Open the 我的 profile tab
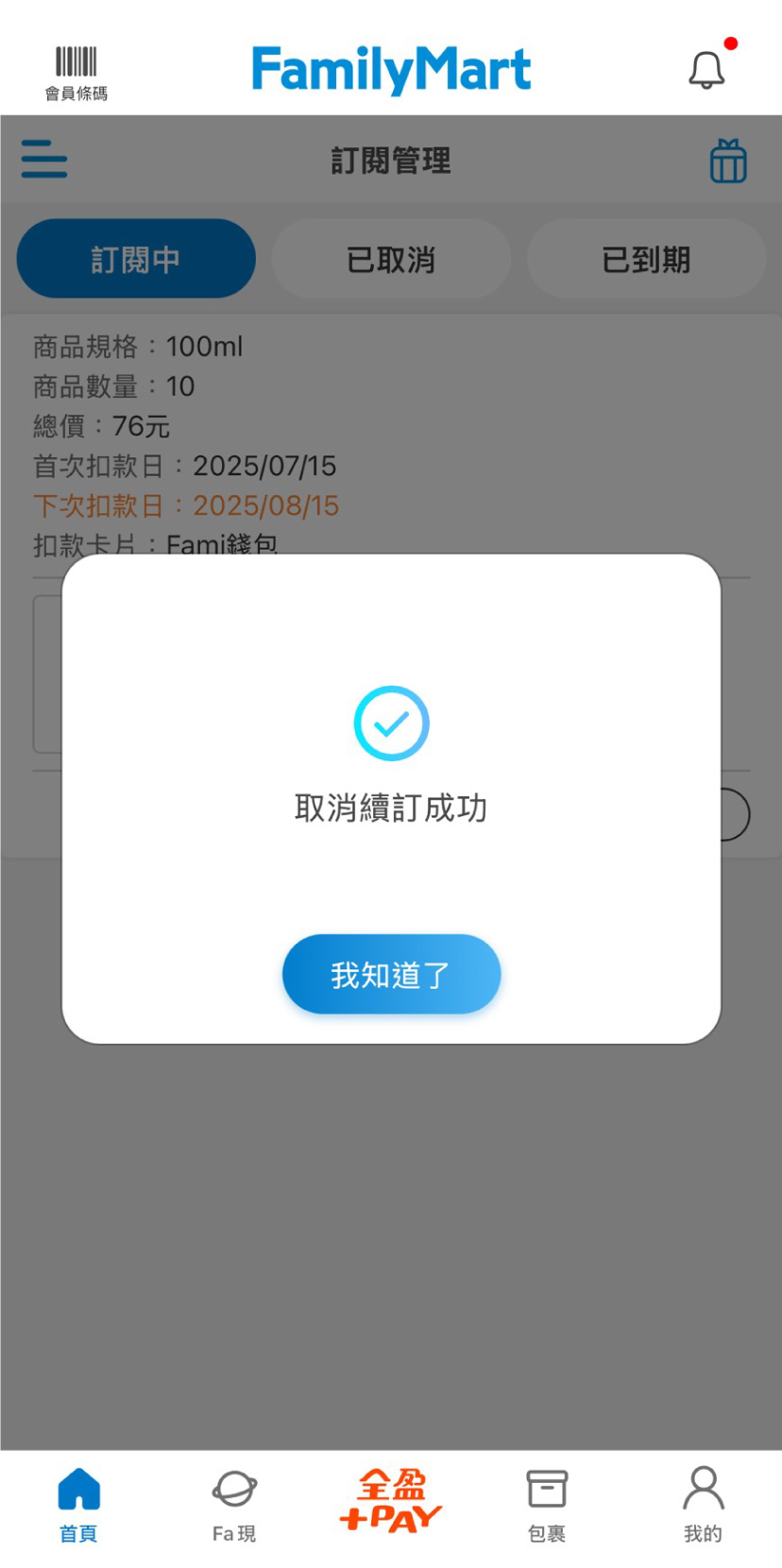Image resolution: width=782 pixels, height=1568 pixels. [x=703, y=1505]
